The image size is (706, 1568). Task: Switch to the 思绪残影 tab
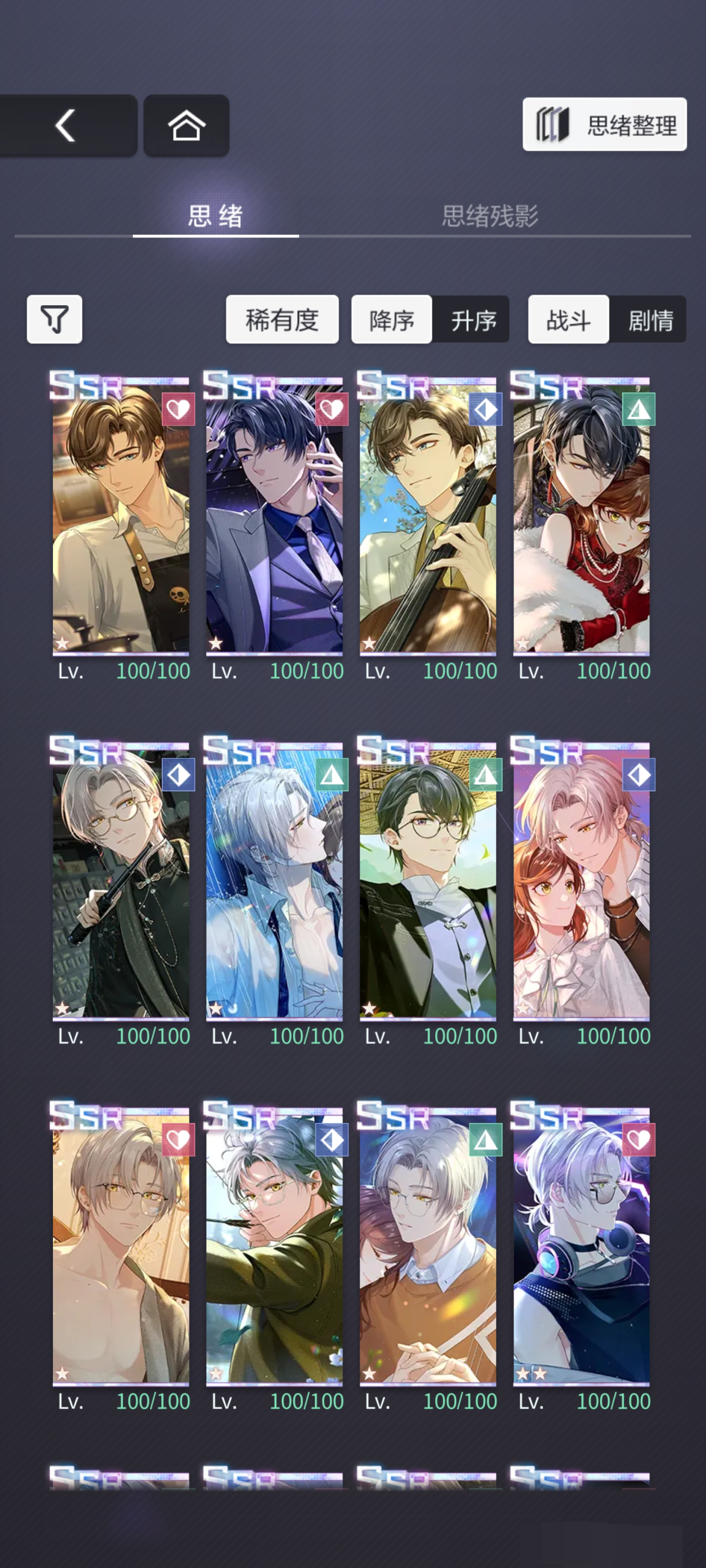tap(489, 216)
